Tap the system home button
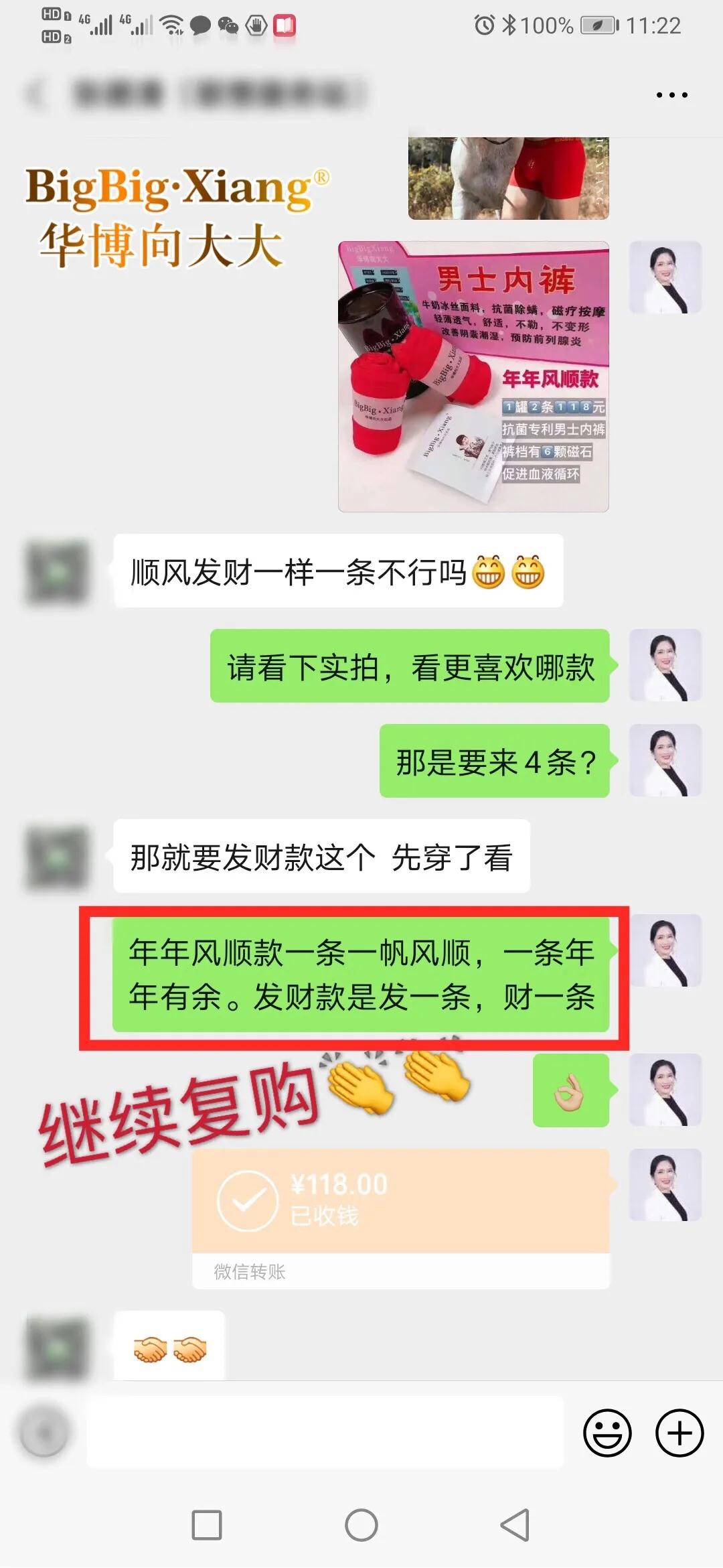Image resolution: width=723 pixels, height=1568 pixels. pyautogui.click(x=361, y=1525)
